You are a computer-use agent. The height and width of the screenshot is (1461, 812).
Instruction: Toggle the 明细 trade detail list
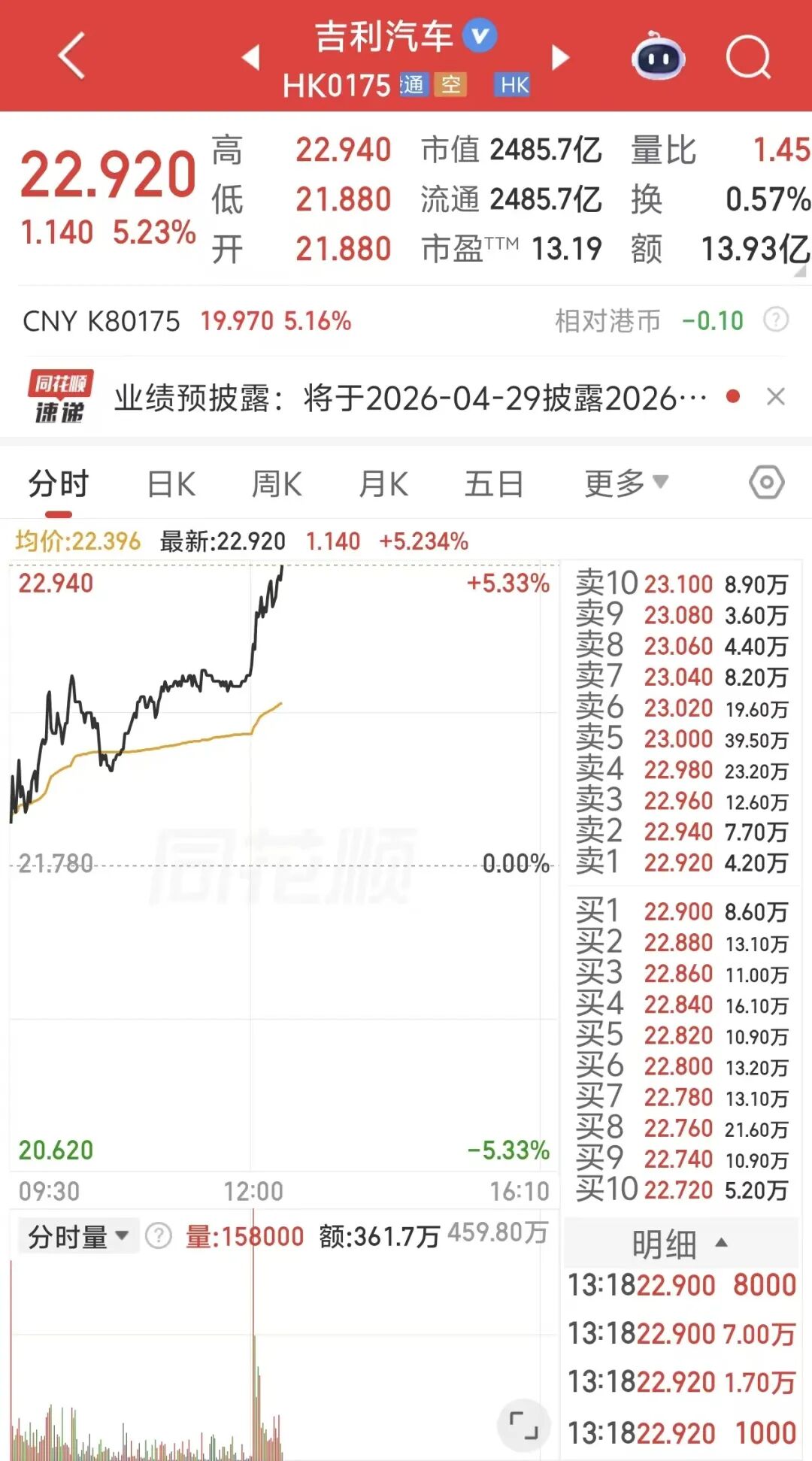coord(680,1244)
